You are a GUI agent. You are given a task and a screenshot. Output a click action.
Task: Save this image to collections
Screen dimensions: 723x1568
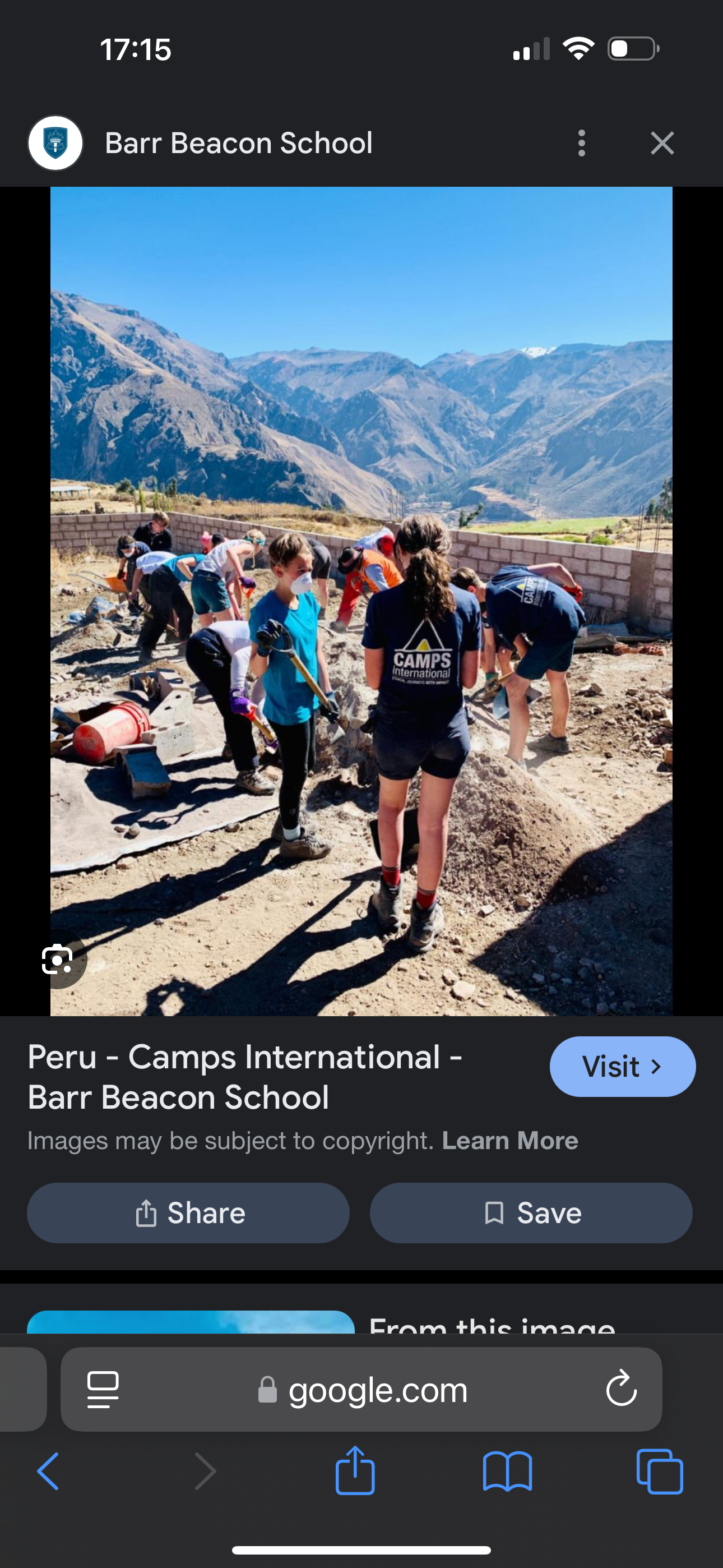pyautogui.click(x=531, y=1212)
